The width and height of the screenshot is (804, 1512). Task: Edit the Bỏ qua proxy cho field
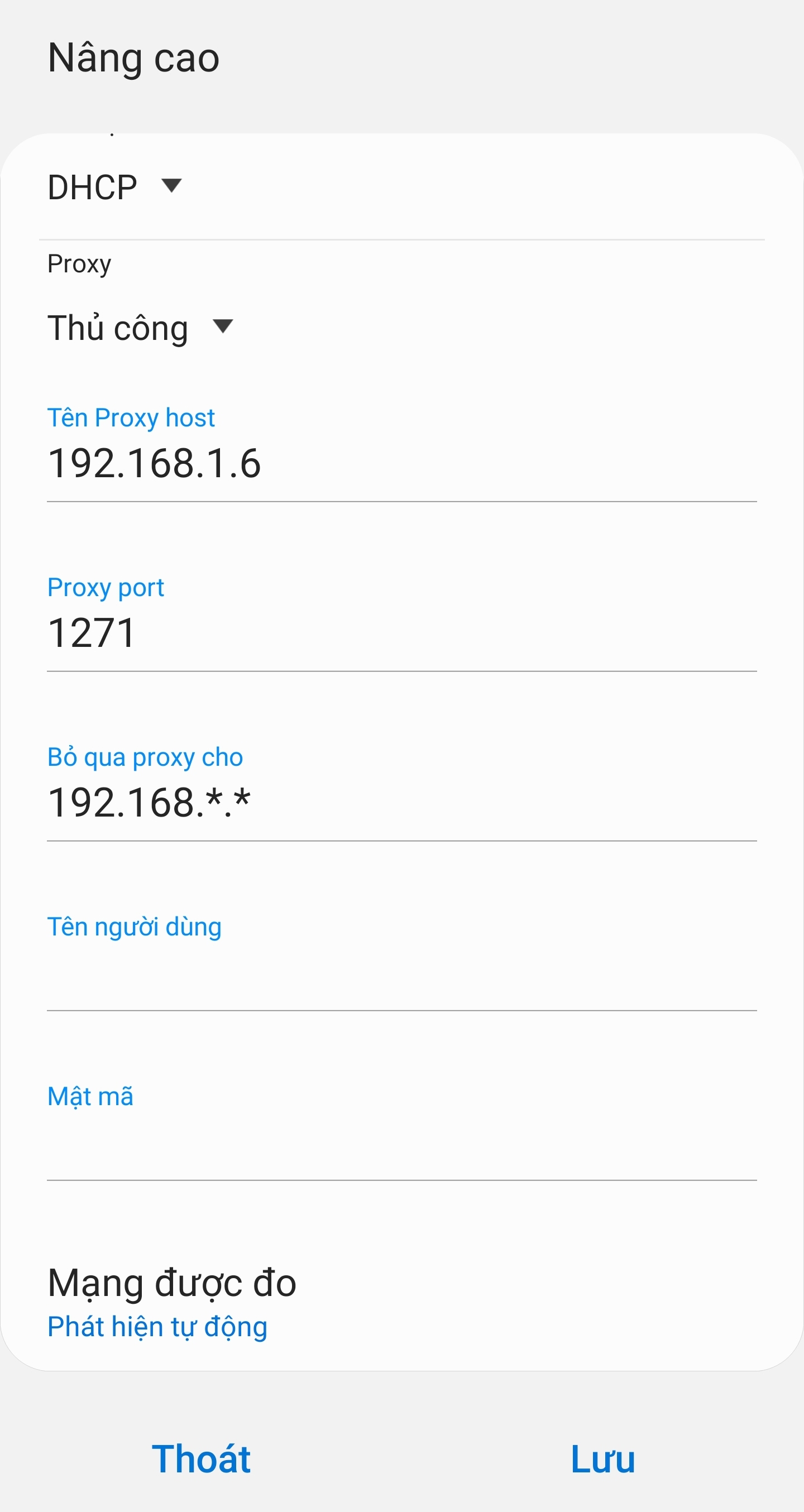[401, 803]
